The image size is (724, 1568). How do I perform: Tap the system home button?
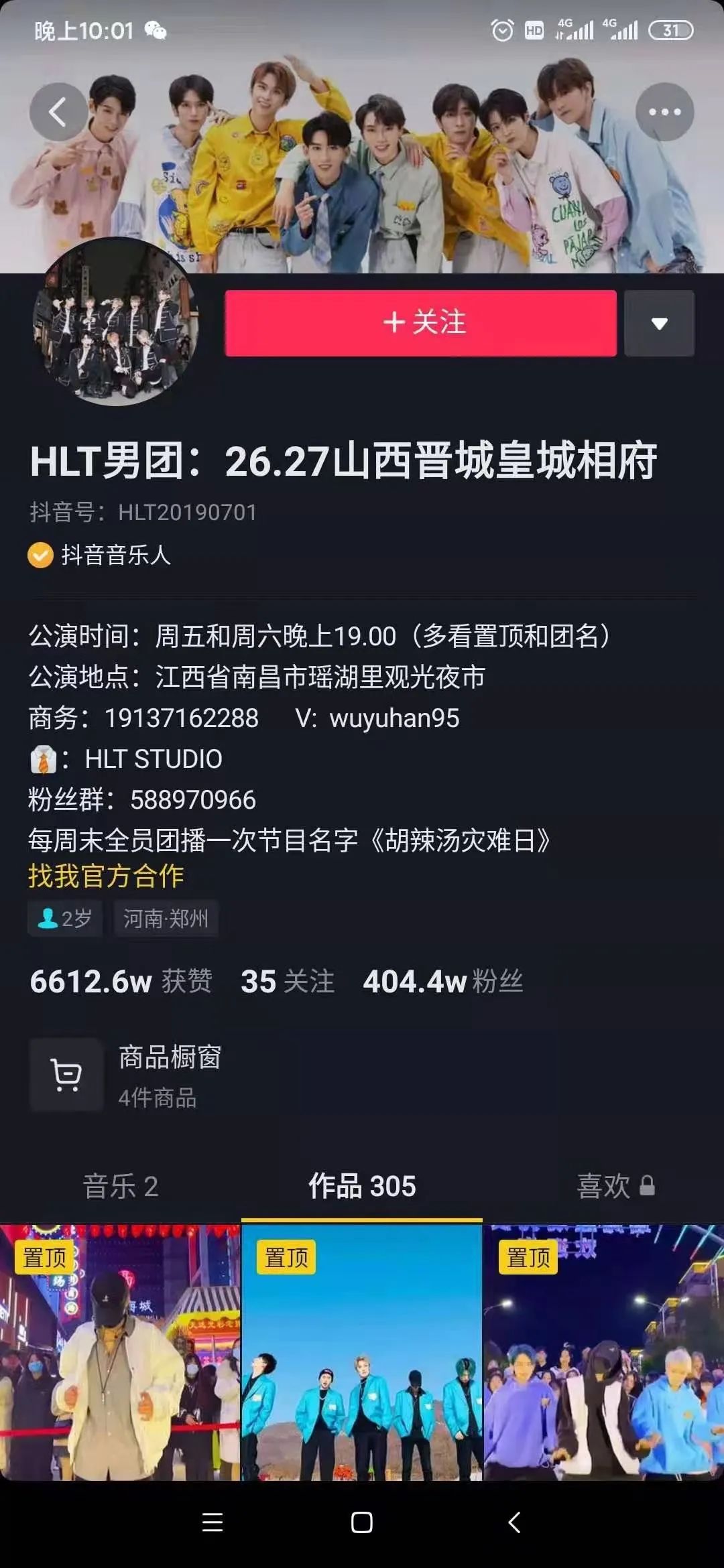[362, 1522]
